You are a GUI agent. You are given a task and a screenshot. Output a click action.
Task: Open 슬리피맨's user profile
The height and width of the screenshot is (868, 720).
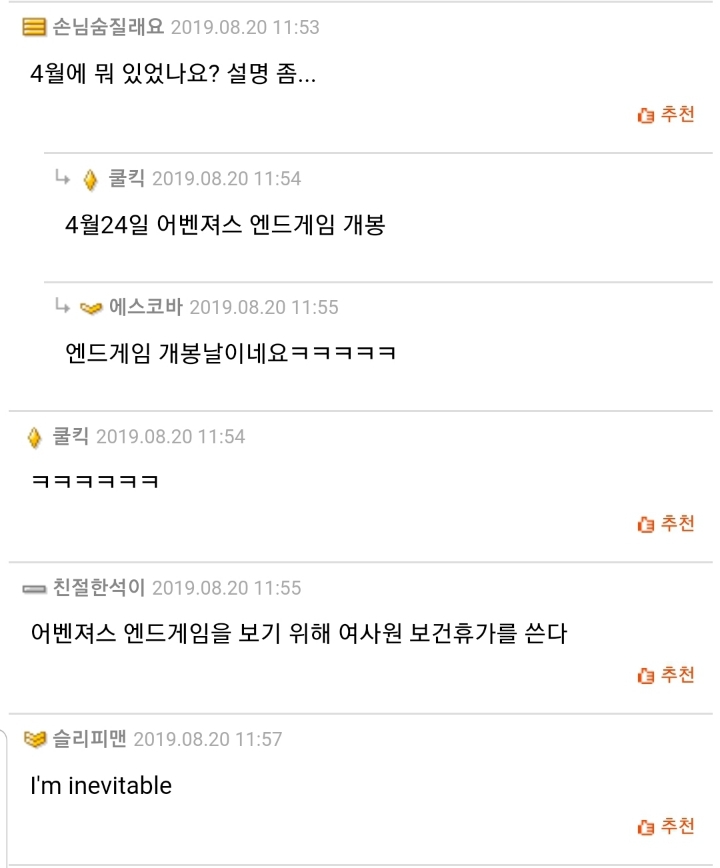tap(89, 739)
